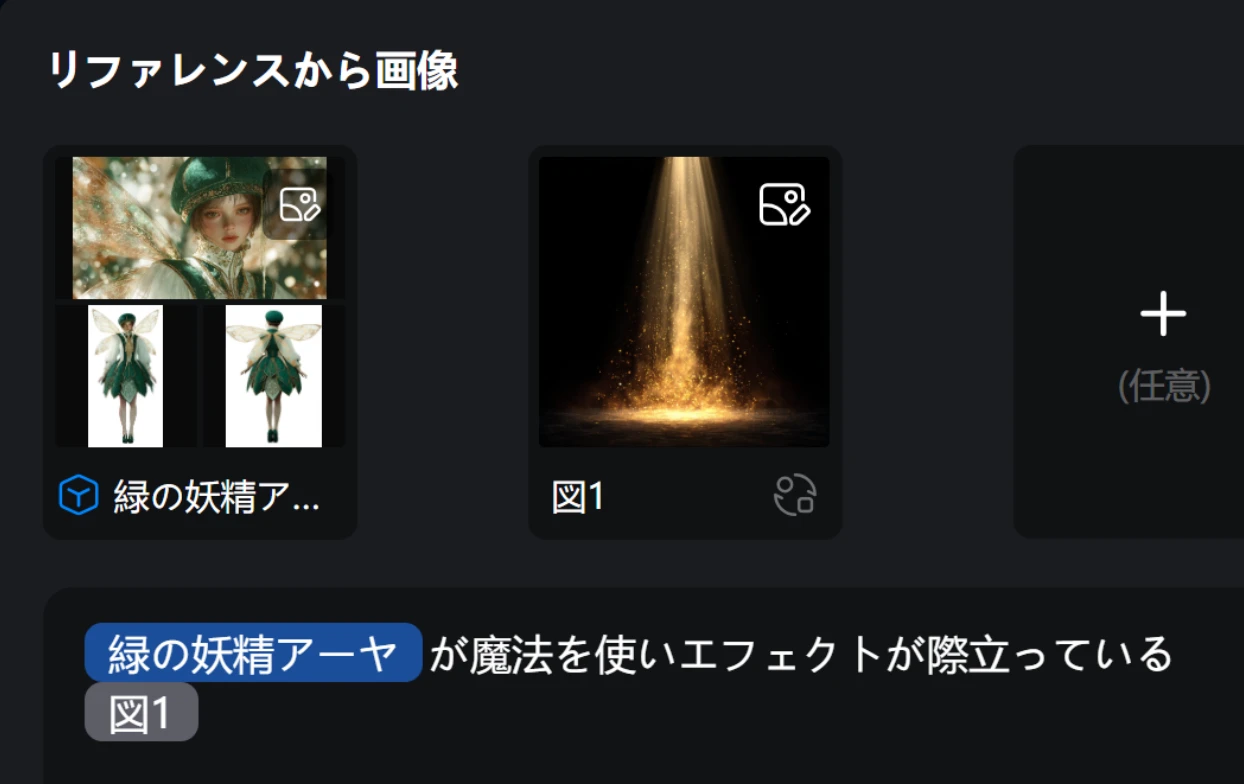Edit the 緑の妖精ア… reference image
The width and height of the screenshot is (1244, 784).
point(299,204)
